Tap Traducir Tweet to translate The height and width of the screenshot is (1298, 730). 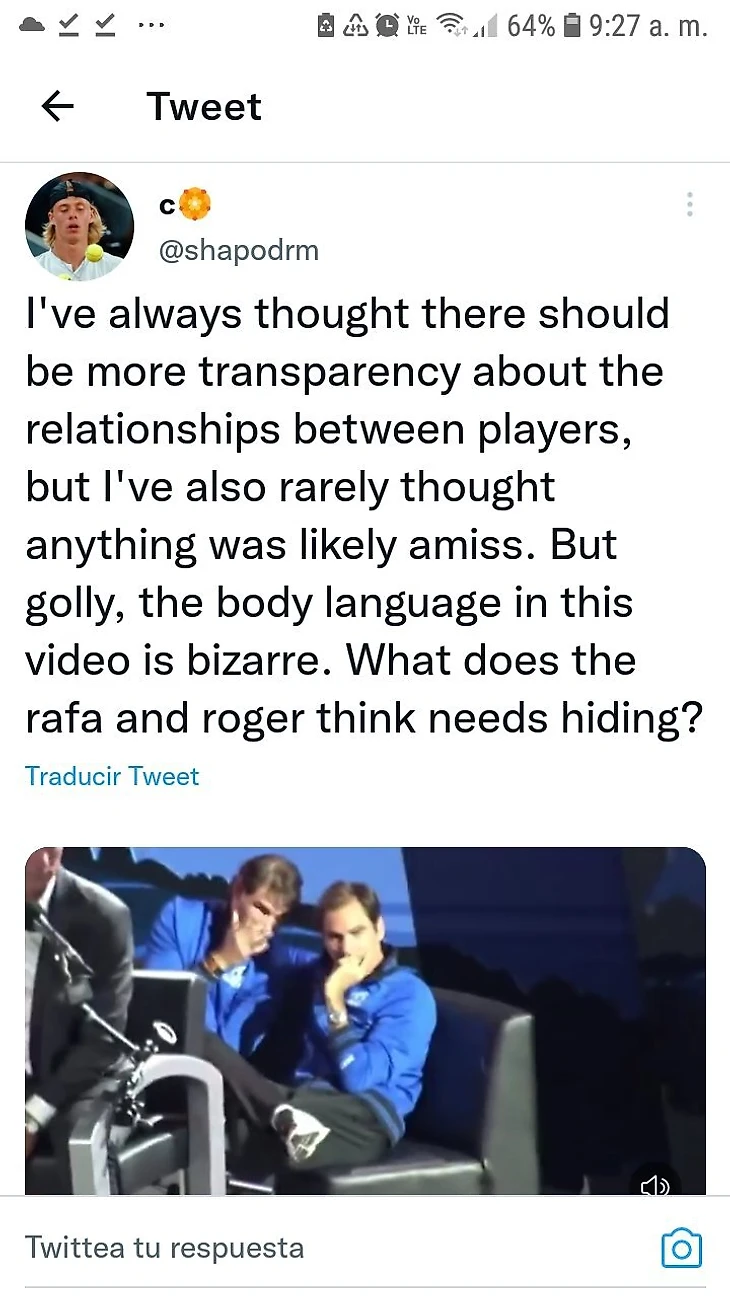(x=112, y=776)
